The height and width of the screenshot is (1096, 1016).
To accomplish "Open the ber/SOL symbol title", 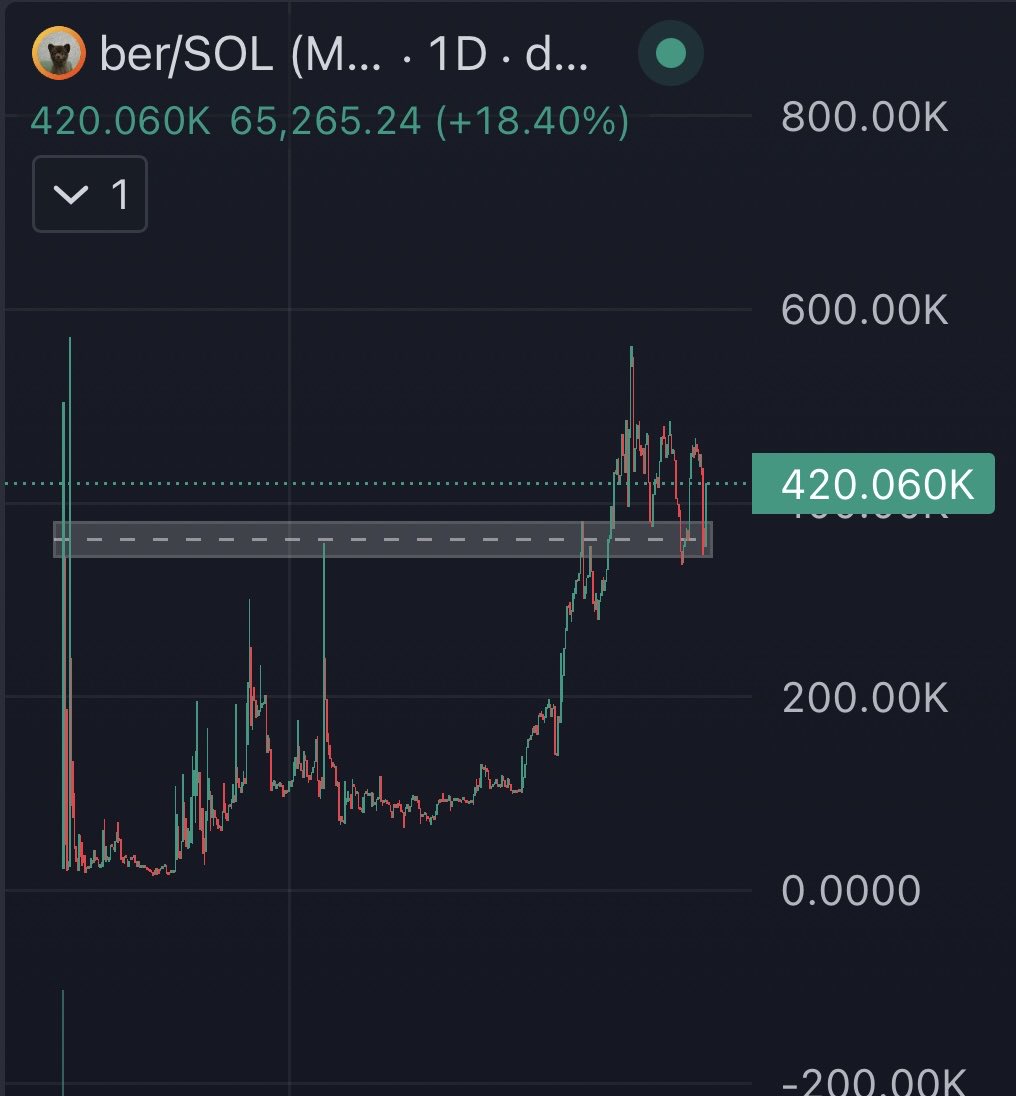I will pyautogui.click(x=238, y=55).
